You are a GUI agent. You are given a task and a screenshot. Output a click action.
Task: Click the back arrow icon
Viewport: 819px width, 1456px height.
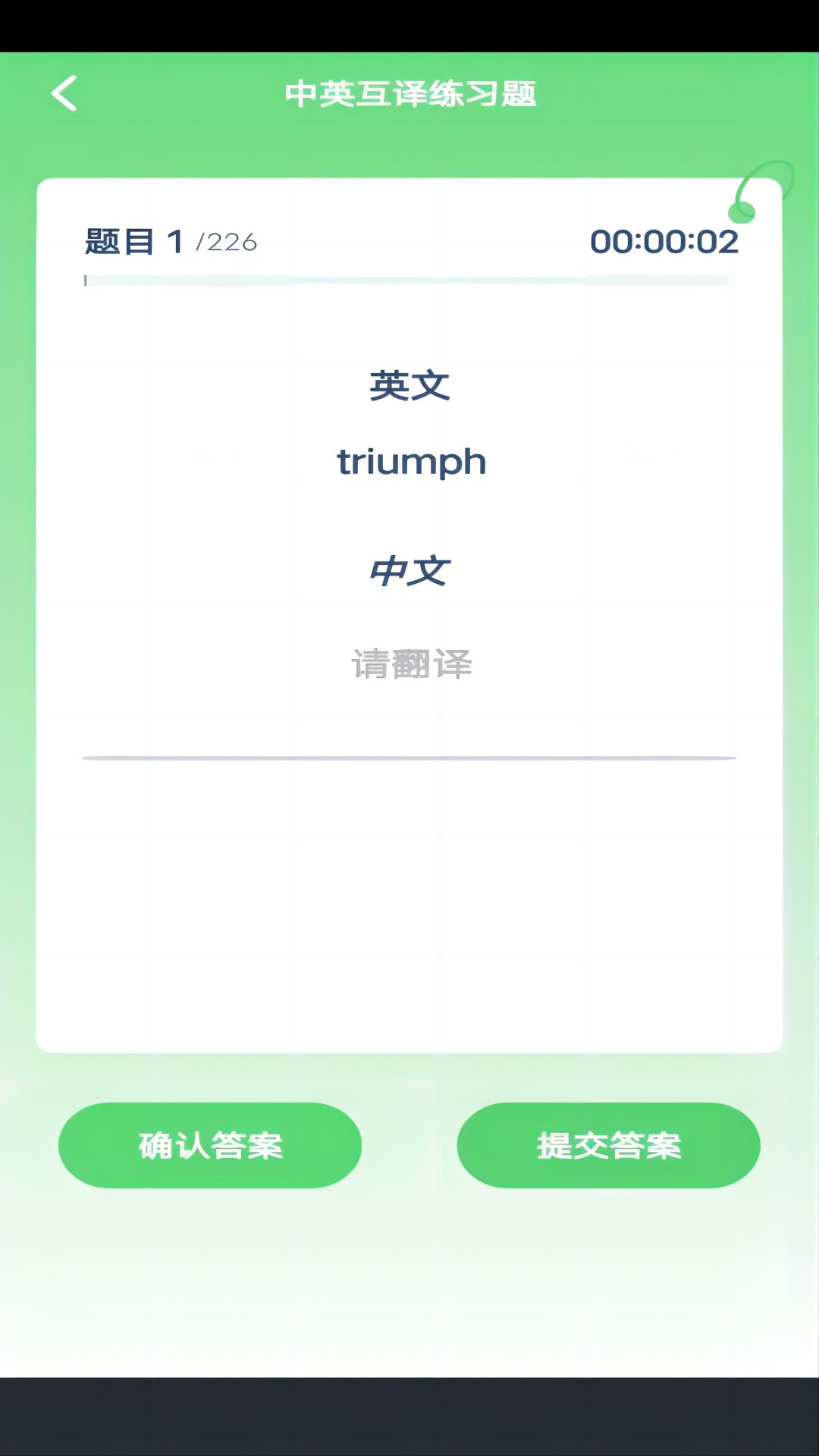[x=64, y=93]
